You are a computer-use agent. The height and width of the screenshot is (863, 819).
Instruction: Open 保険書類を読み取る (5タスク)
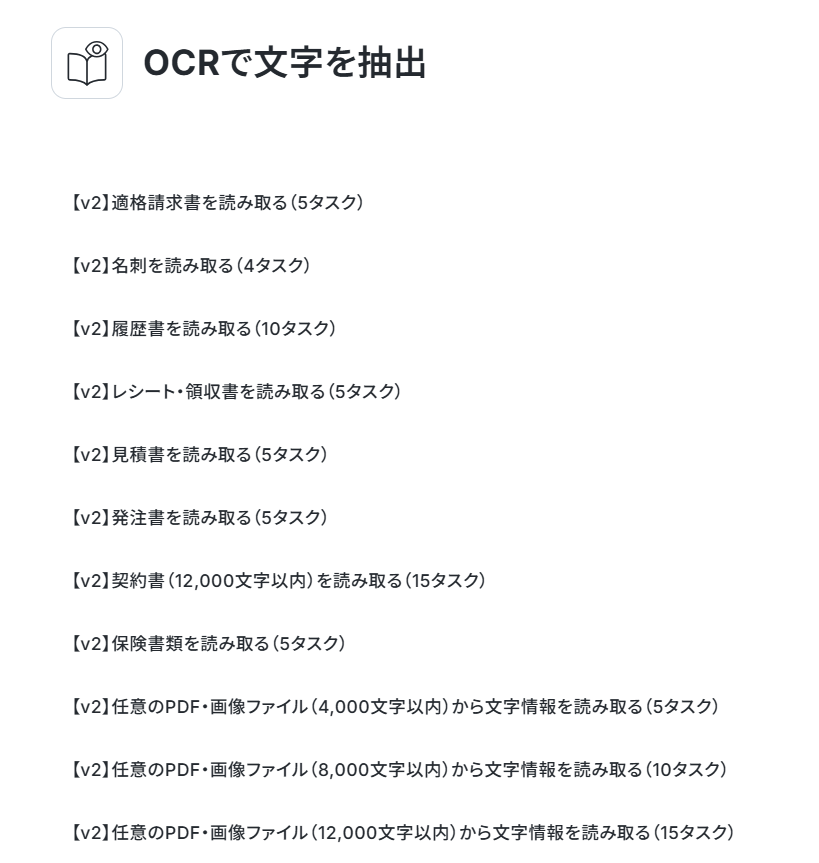click(208, 644)
